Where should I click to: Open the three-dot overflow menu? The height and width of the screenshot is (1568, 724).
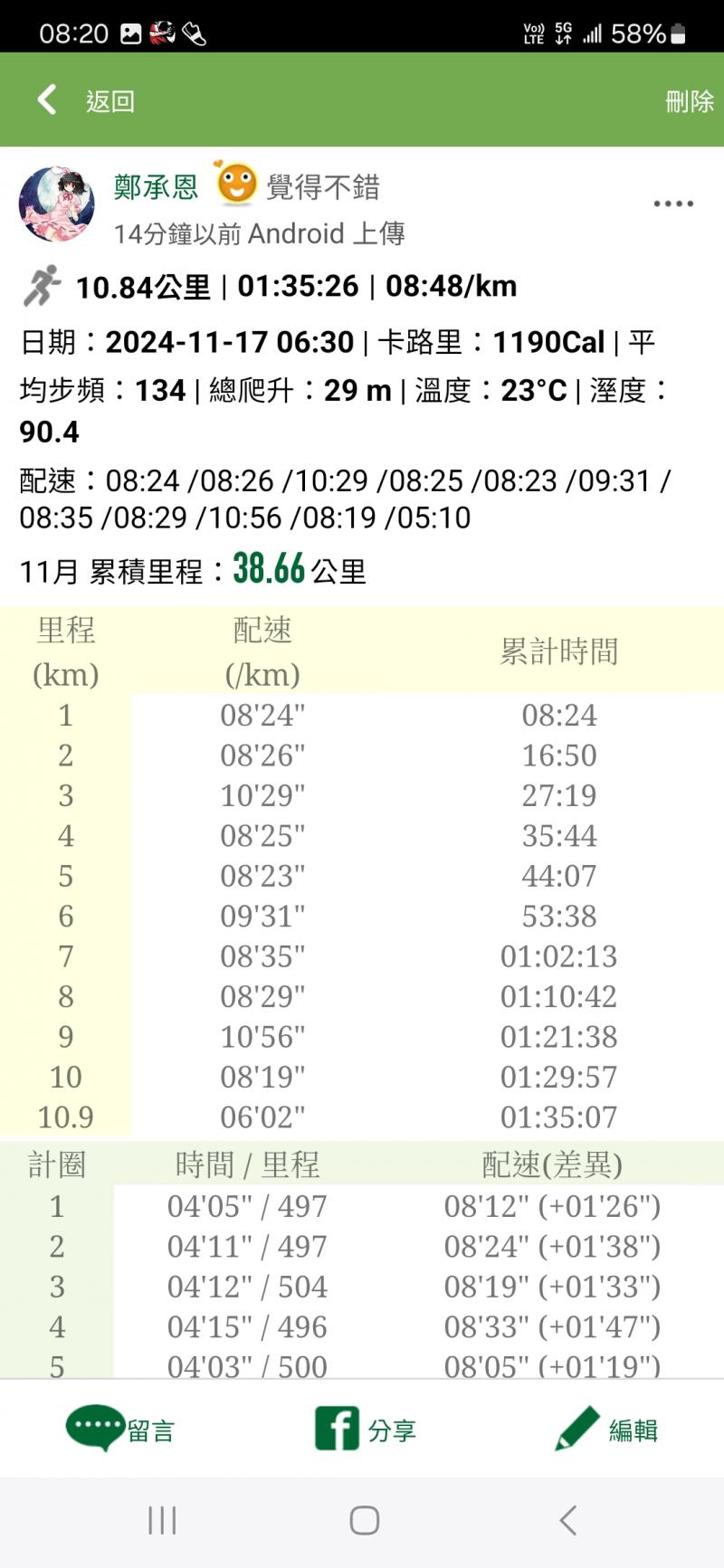[673, 204]
